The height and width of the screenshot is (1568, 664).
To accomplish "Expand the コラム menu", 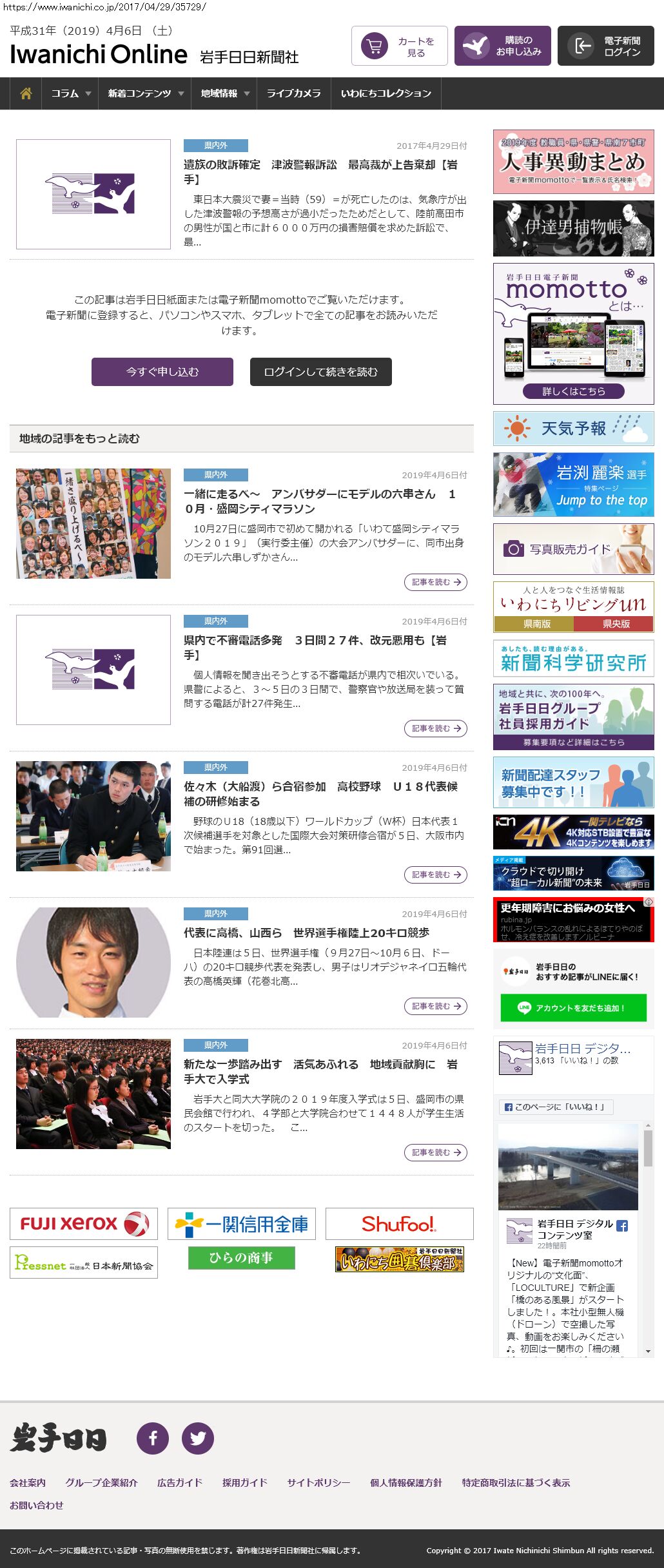I will coord(70,93).
